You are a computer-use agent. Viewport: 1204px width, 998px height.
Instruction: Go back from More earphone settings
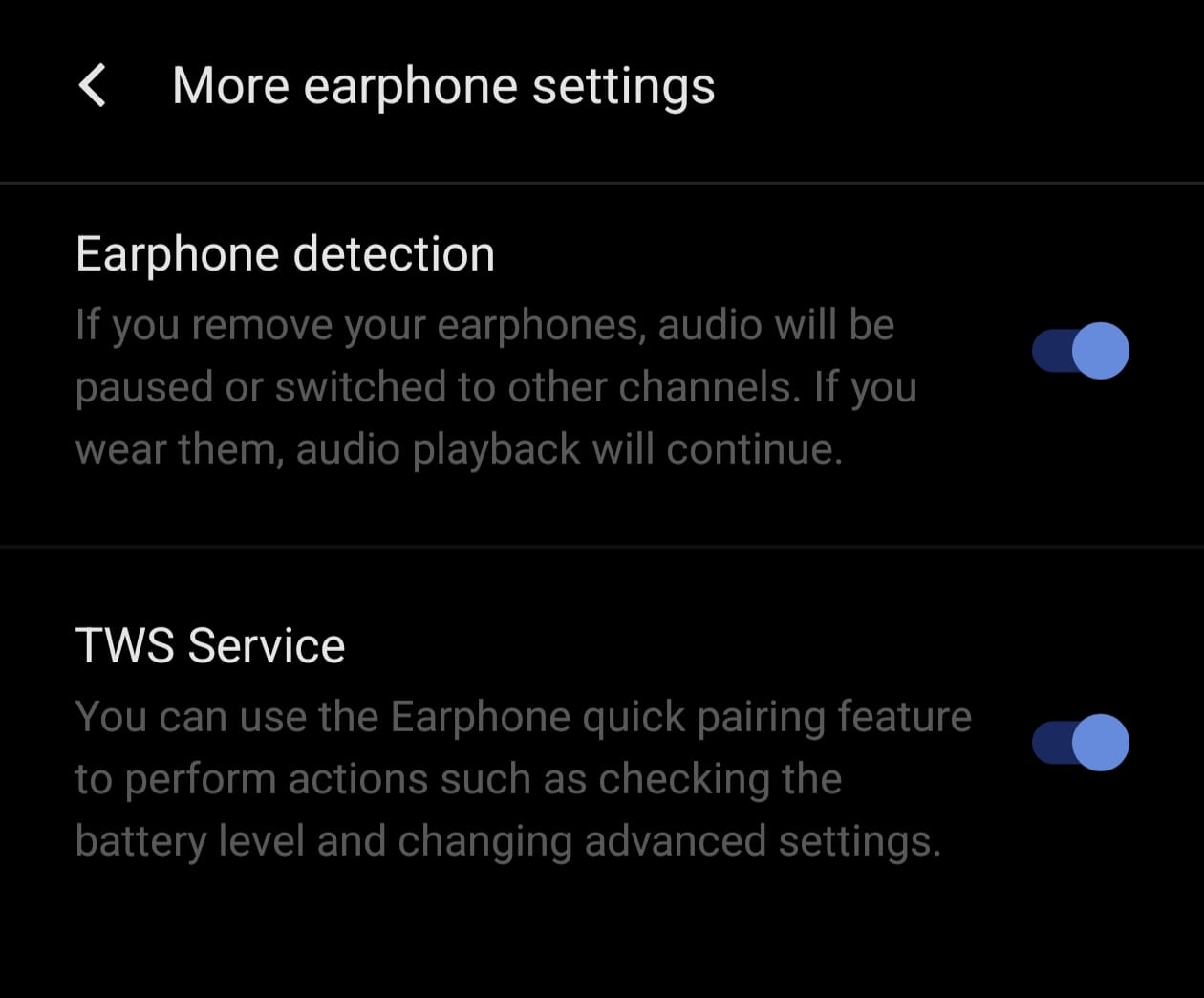point(93,86)
